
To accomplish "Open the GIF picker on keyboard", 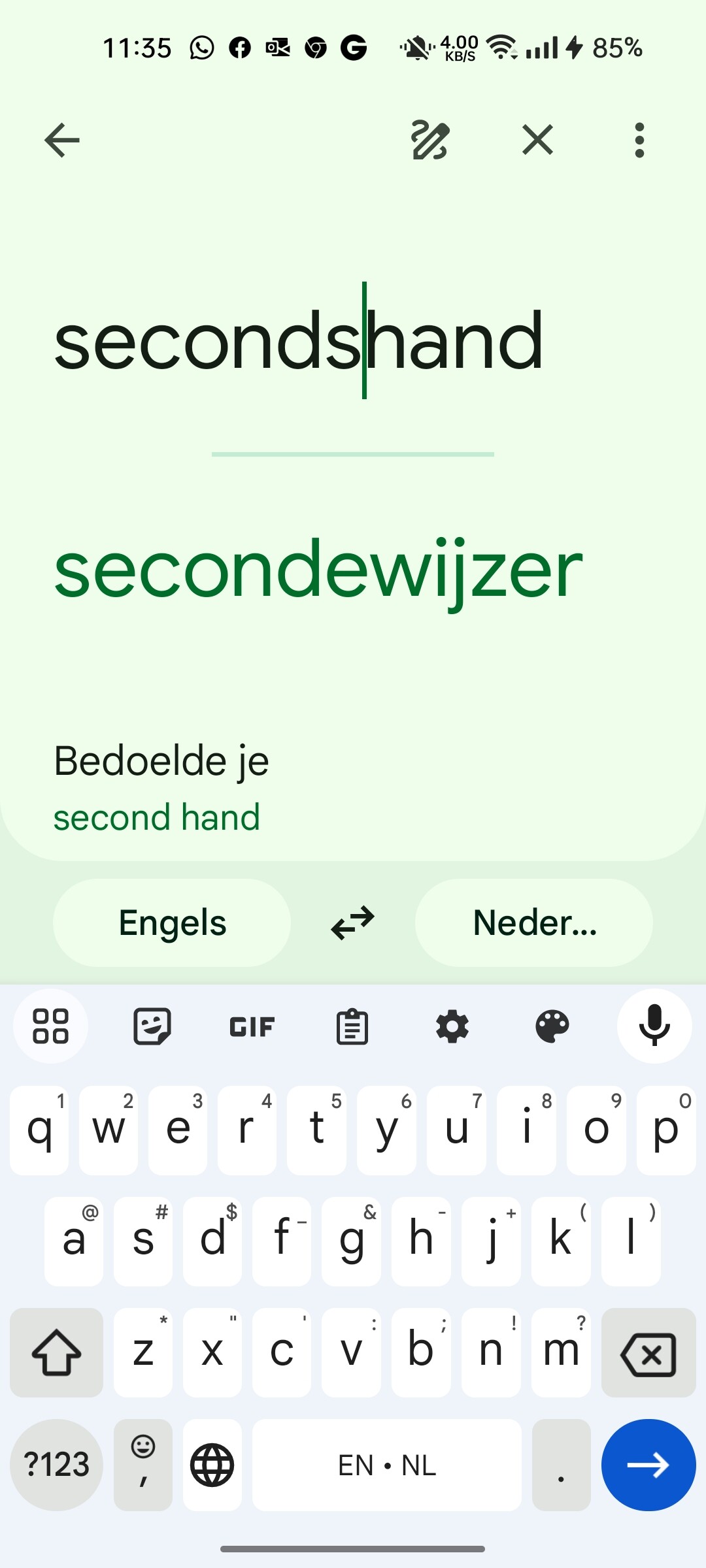I will [252, 1027].
